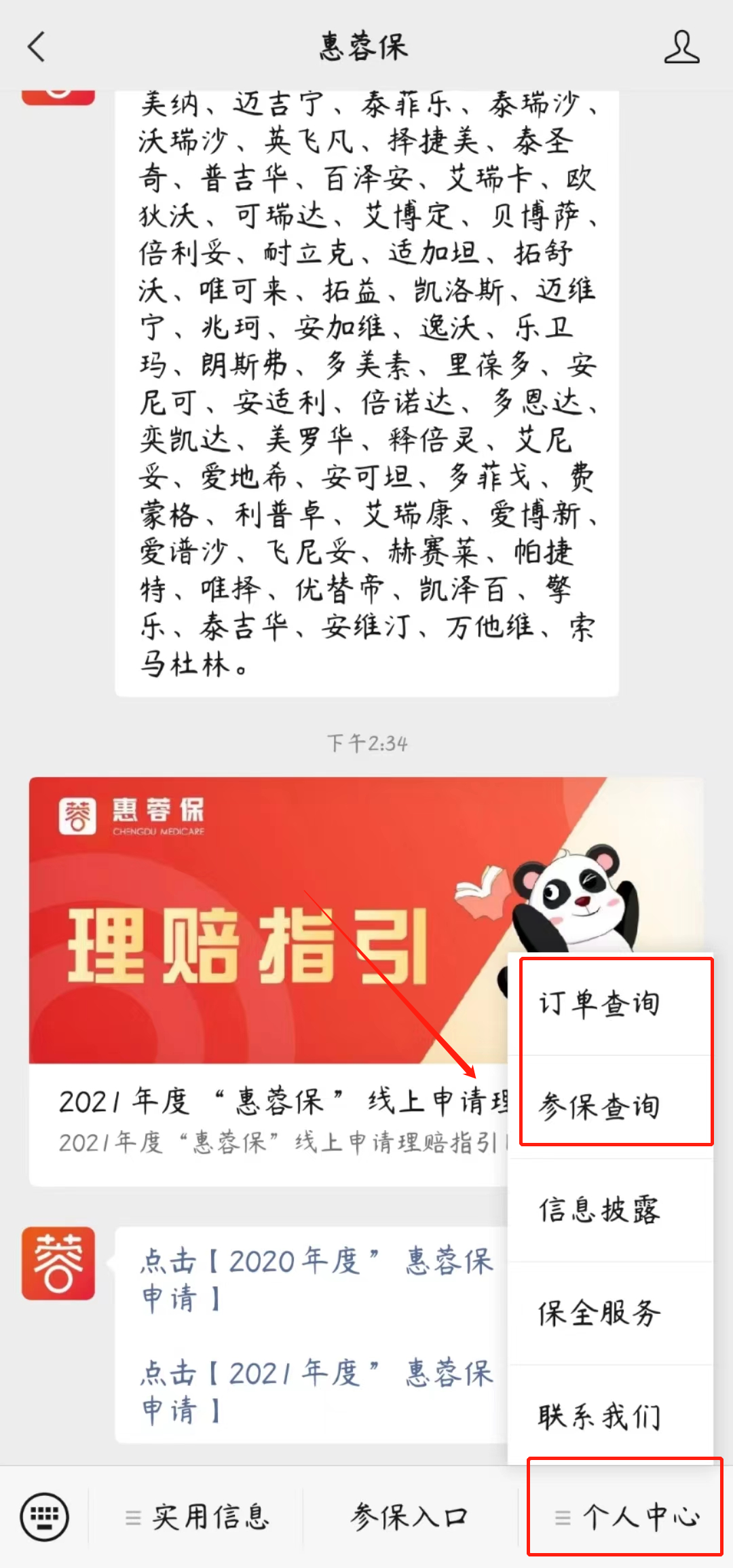Open 信息披露 menu item

point(599,1210)
